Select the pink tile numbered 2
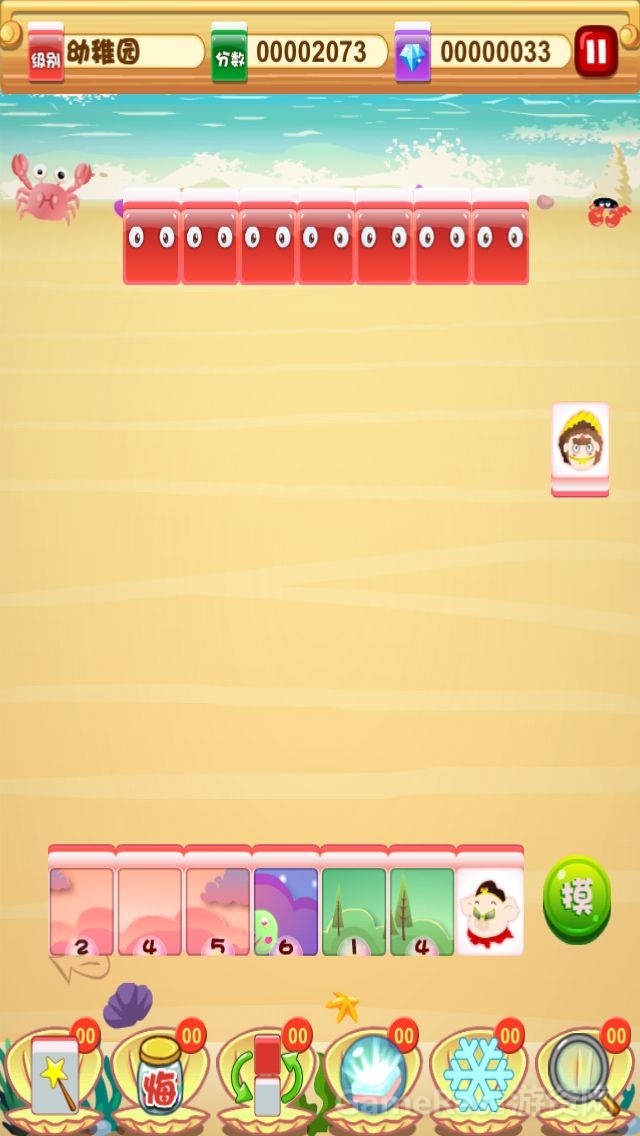 [x=82, y=910]
